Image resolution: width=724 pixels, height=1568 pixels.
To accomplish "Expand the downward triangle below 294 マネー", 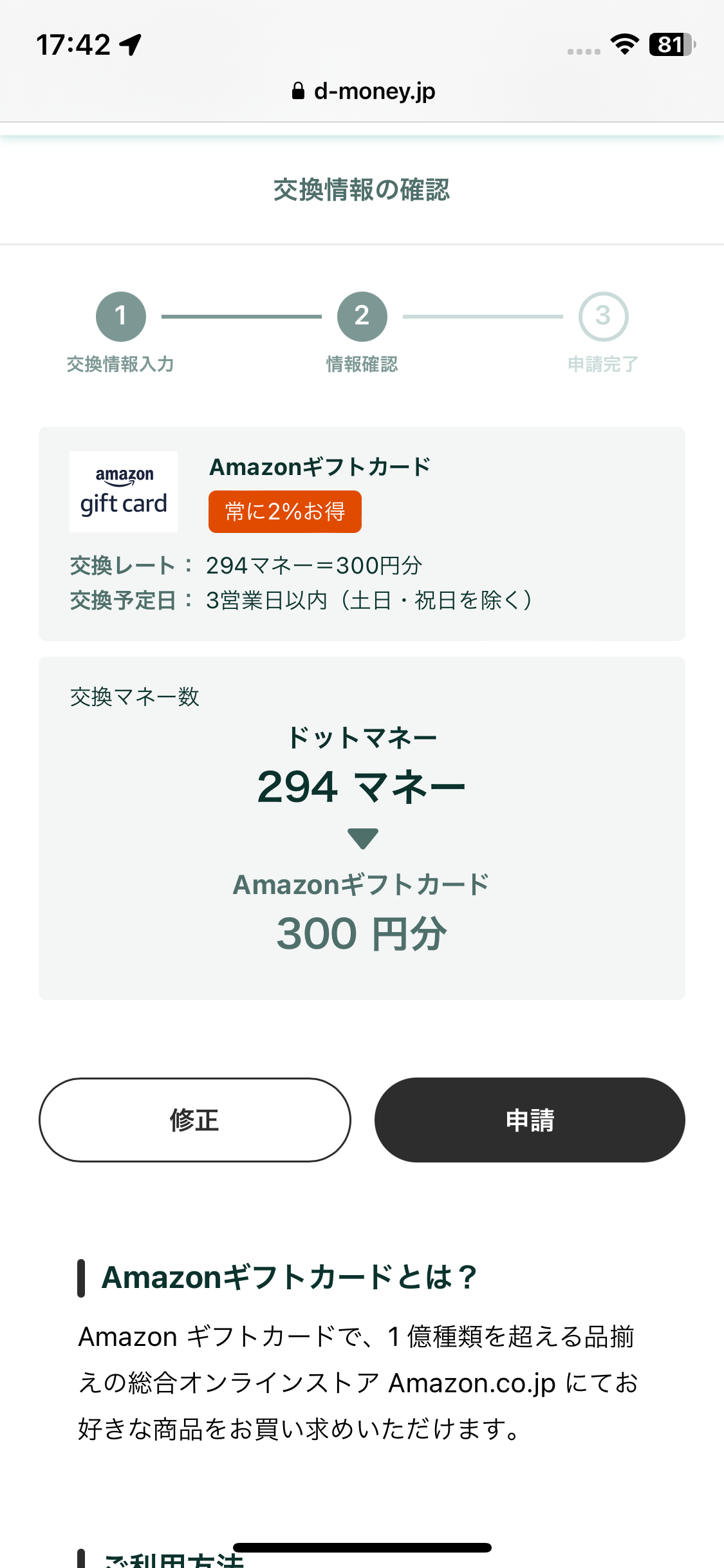I will click(362, 837).
